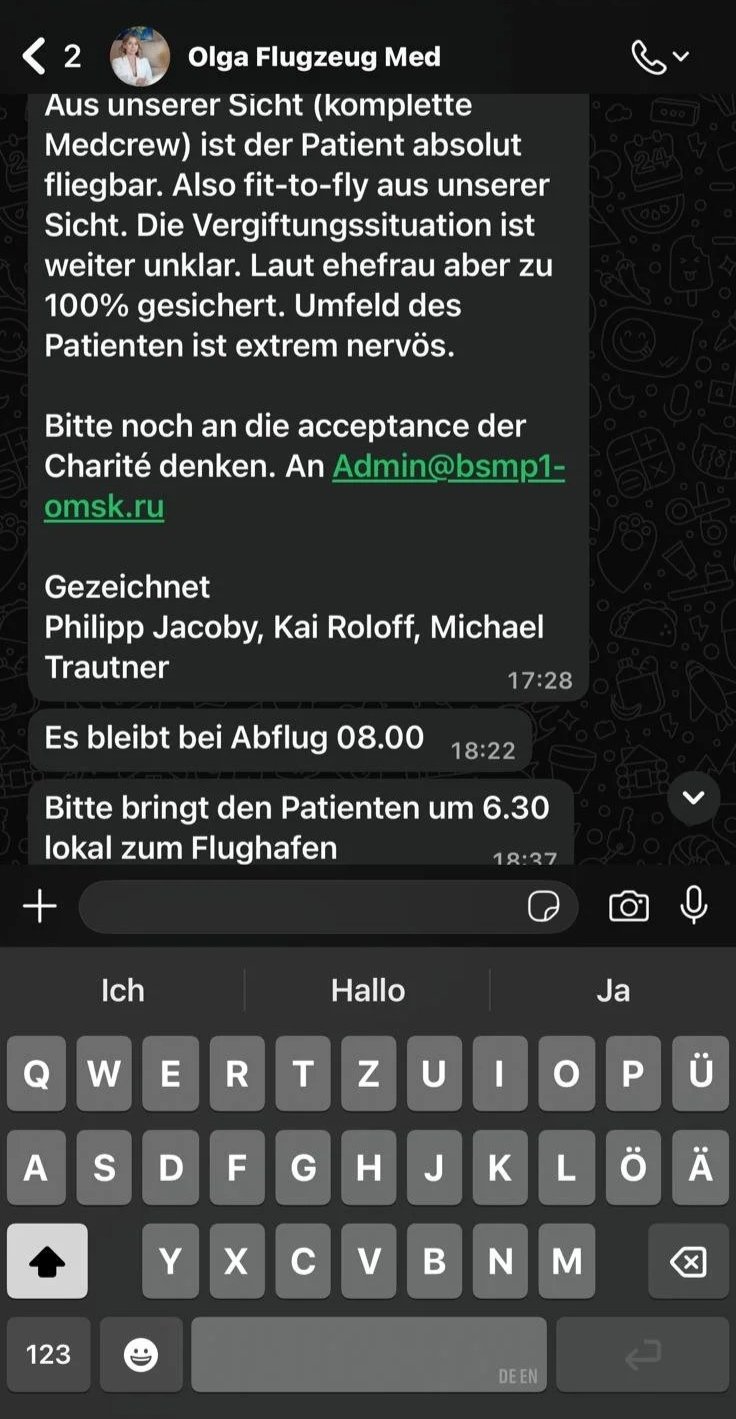Switch keyboard to numbers with 123

pyautogui.click(x=48, y=1354)
